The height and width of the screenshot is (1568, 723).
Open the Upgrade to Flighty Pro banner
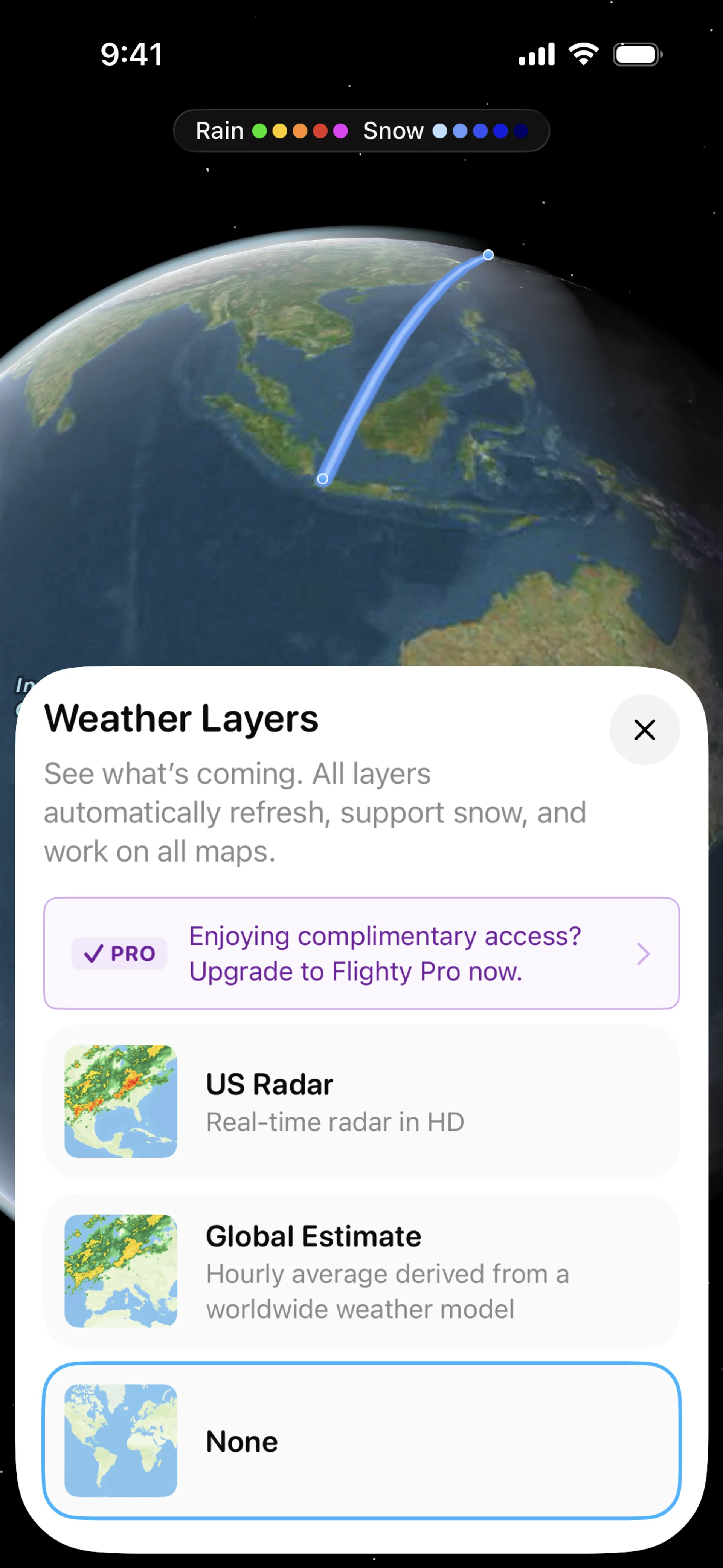pos(361,953)
